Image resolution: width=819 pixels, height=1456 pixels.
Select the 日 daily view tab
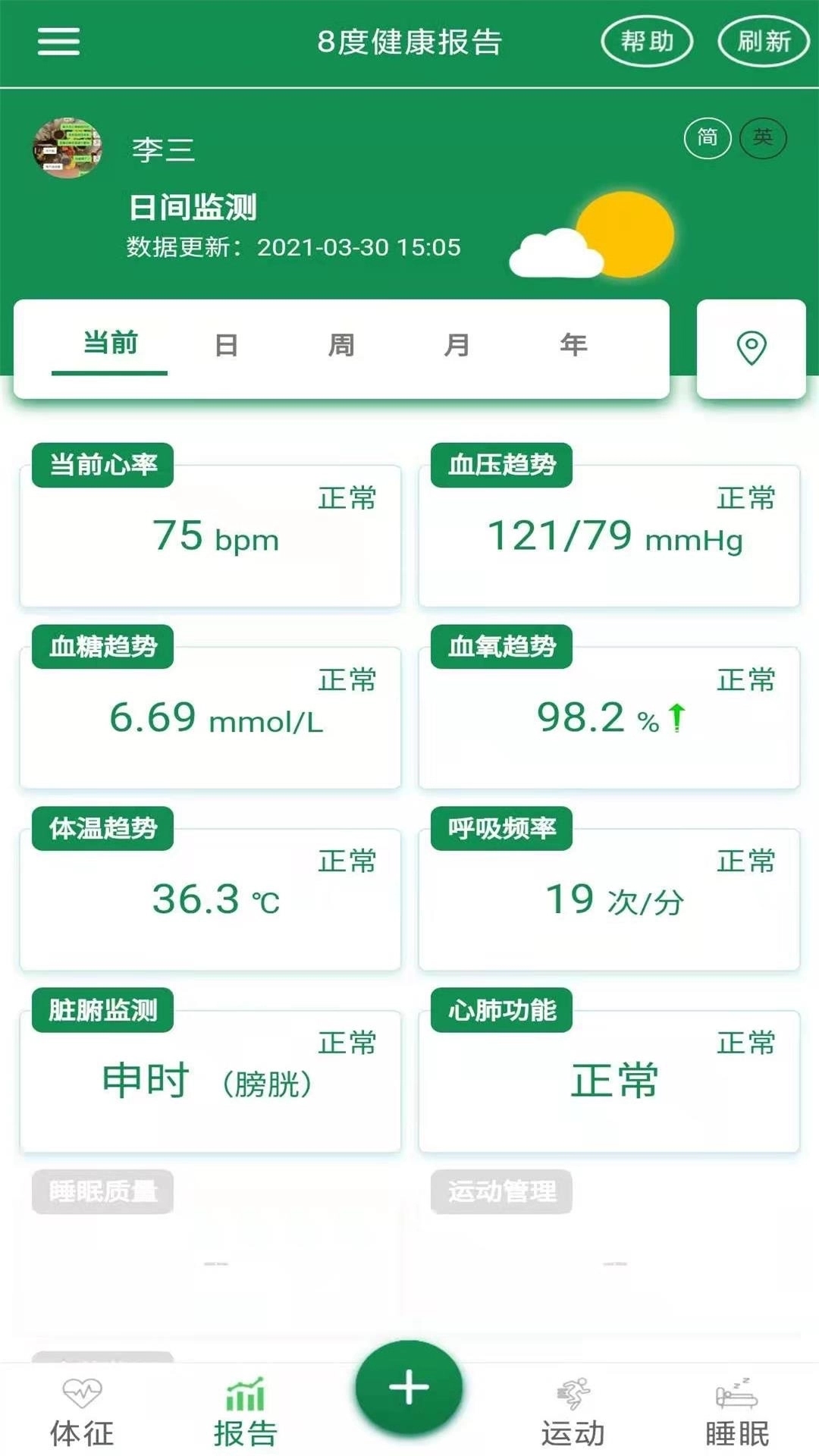[225, 345]
